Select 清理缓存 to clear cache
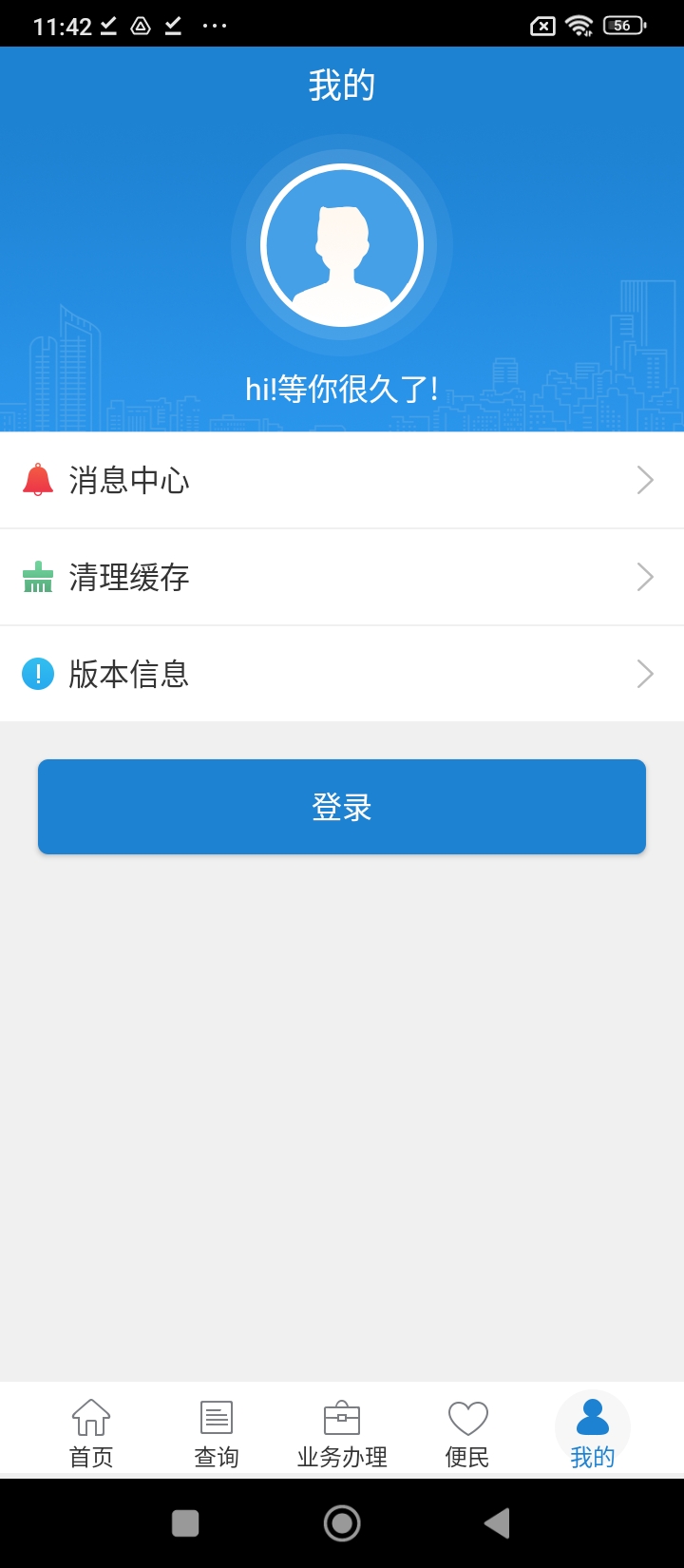 [342, 578]
